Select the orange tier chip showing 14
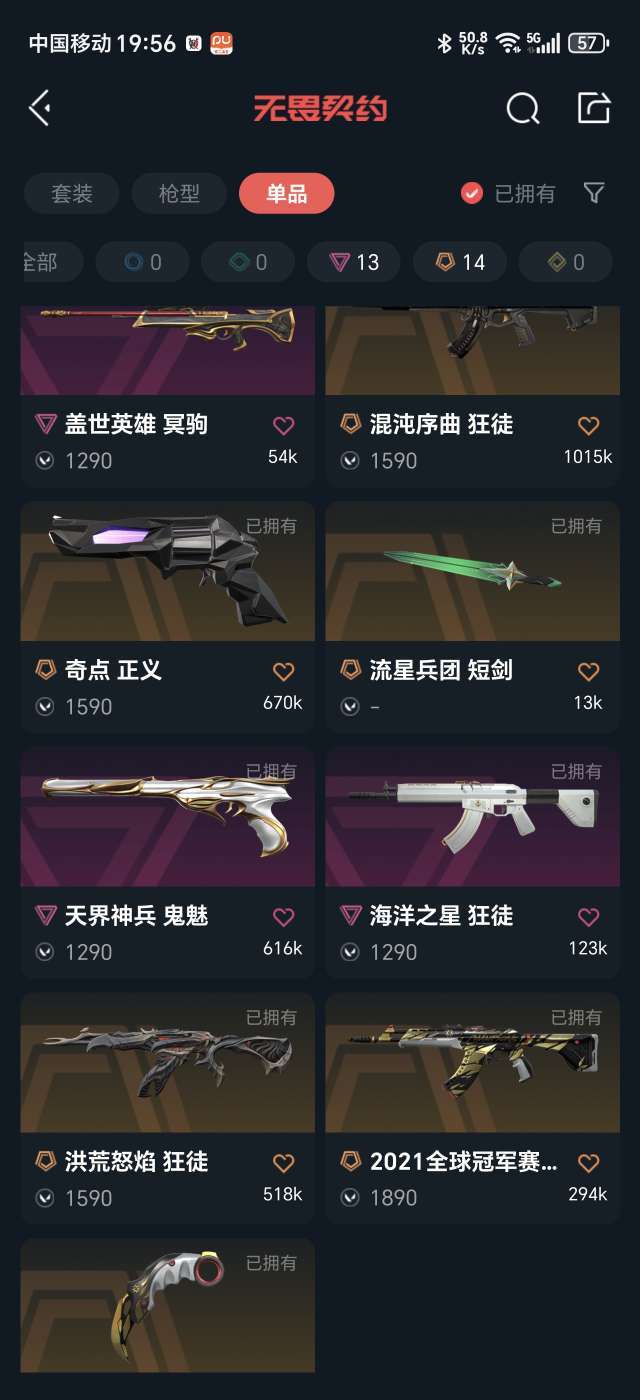The height and width of the screenshot is (1400, 640). click(x=460, y=262)
